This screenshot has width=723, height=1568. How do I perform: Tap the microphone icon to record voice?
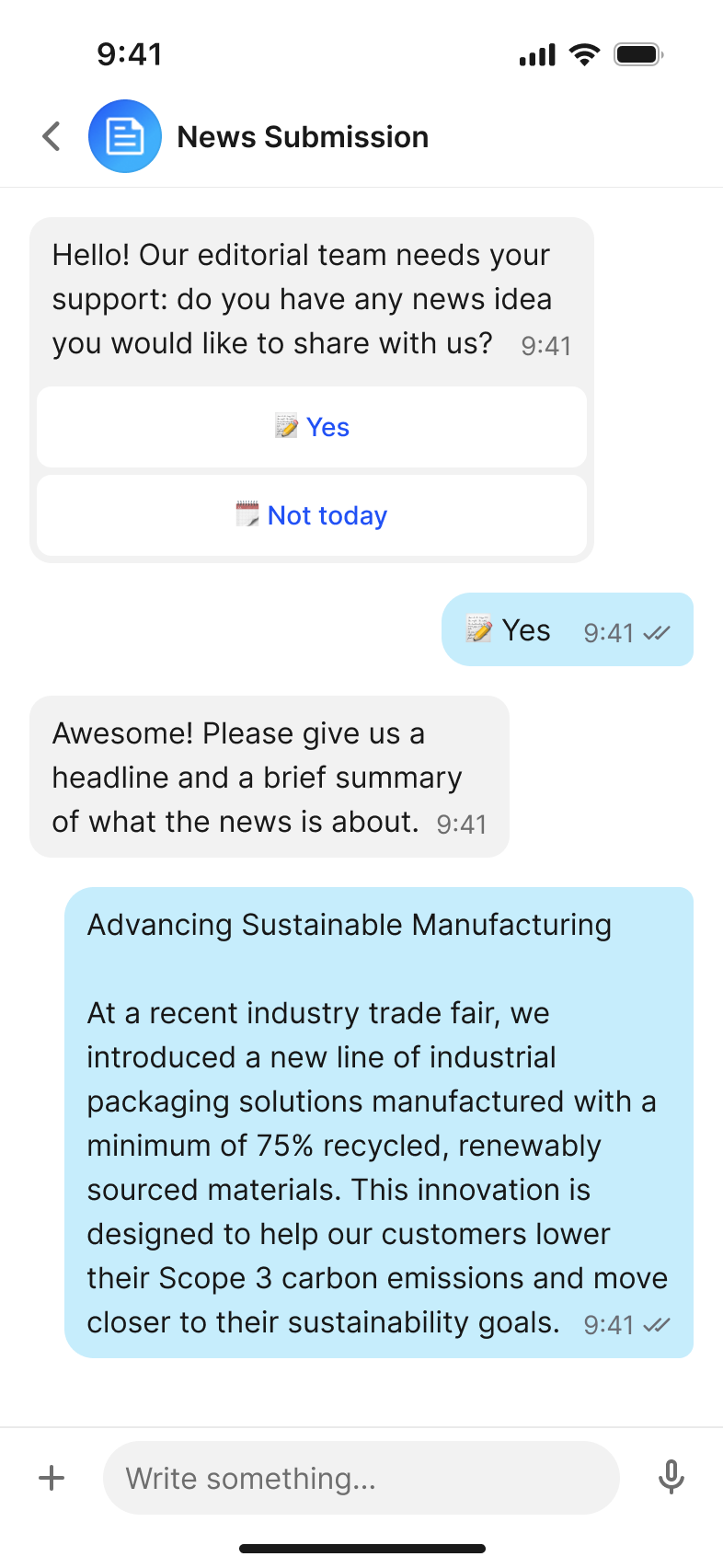tap(671, 1478)
